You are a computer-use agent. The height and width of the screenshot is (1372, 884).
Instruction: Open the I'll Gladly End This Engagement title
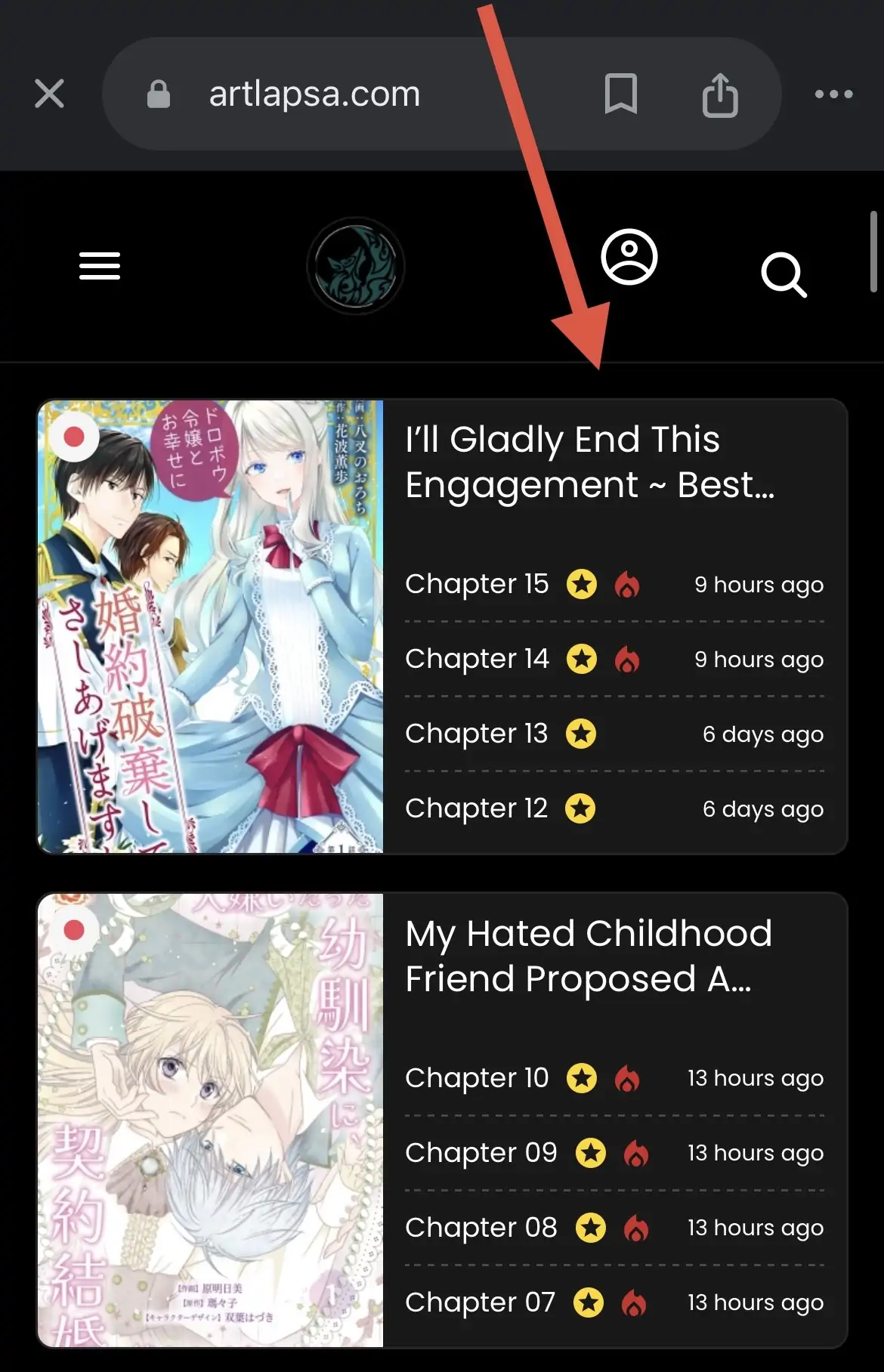click(x=589, y=462)
